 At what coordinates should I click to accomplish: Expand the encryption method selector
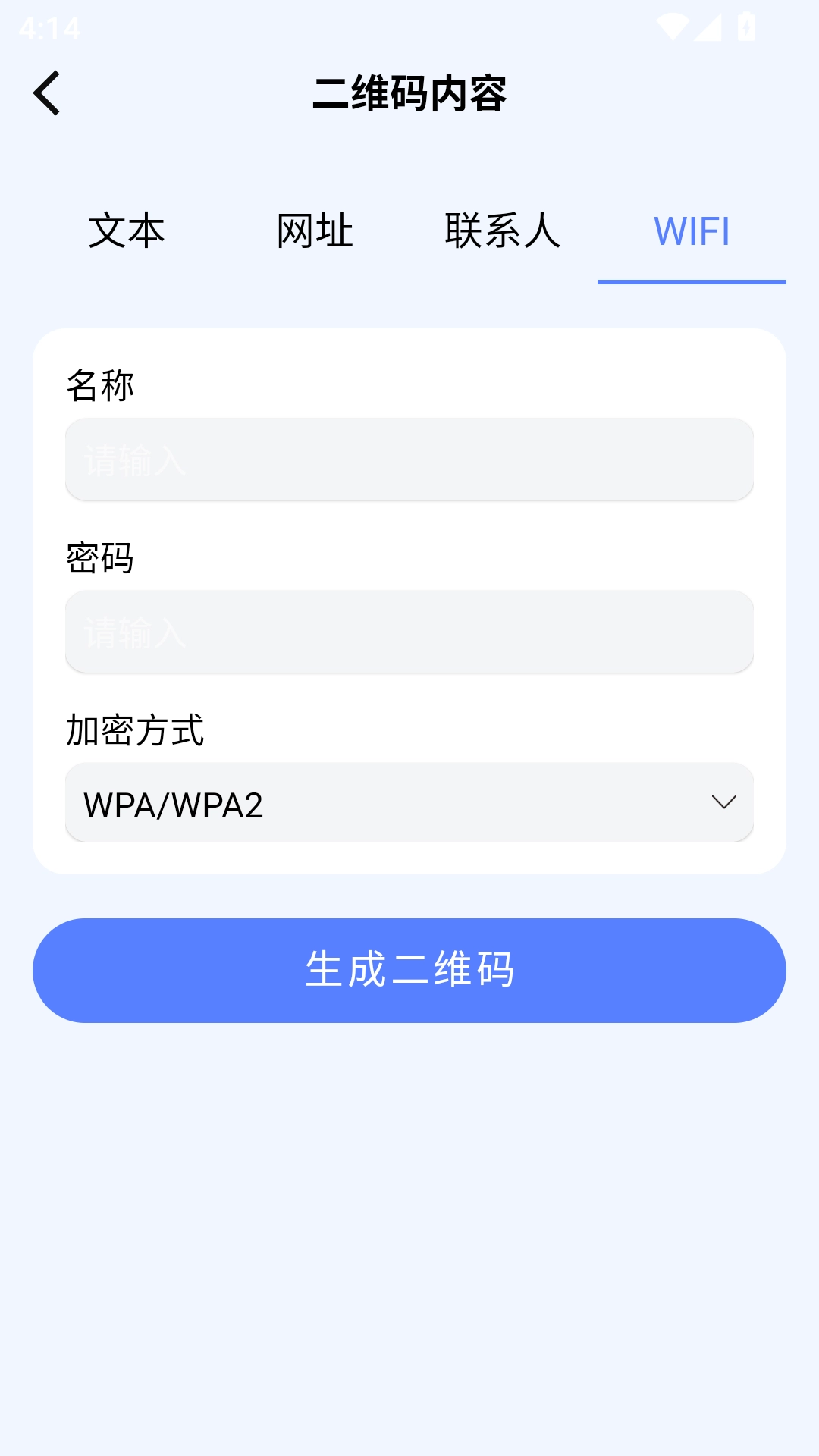(409, 802)
